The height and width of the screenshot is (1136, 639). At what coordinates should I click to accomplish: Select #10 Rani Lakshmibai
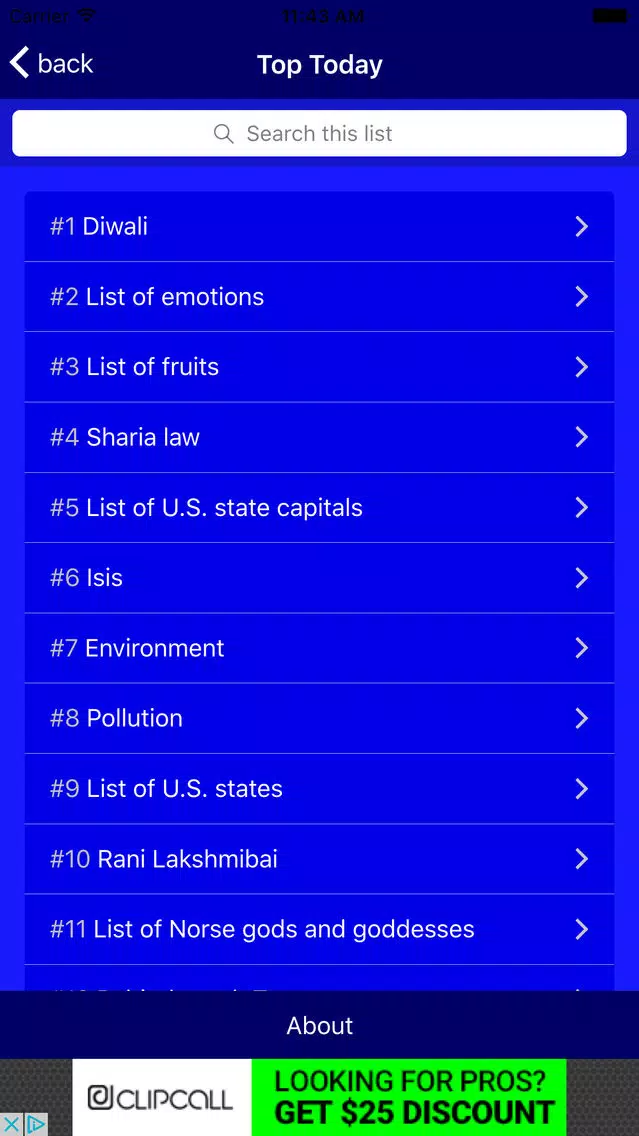pos(320,859)
